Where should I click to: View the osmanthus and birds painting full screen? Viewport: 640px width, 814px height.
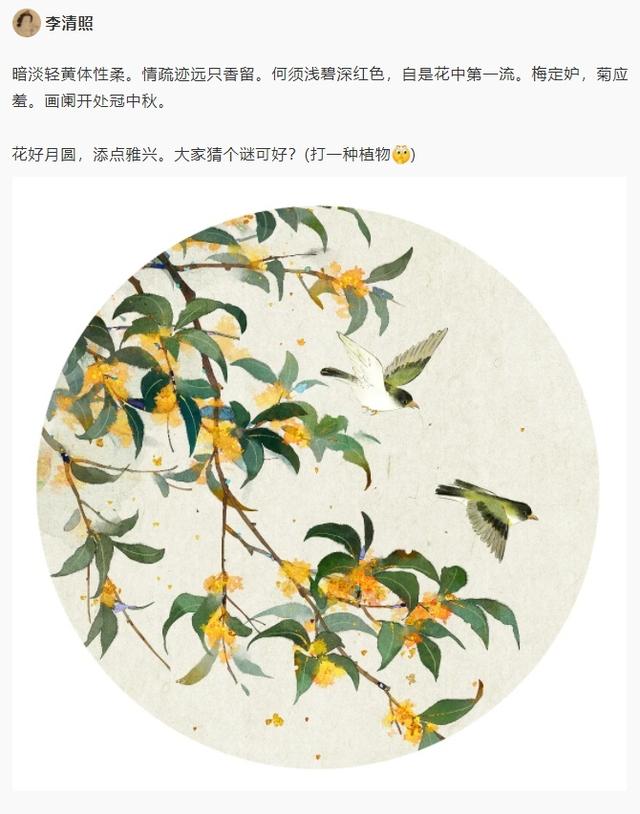319,484
